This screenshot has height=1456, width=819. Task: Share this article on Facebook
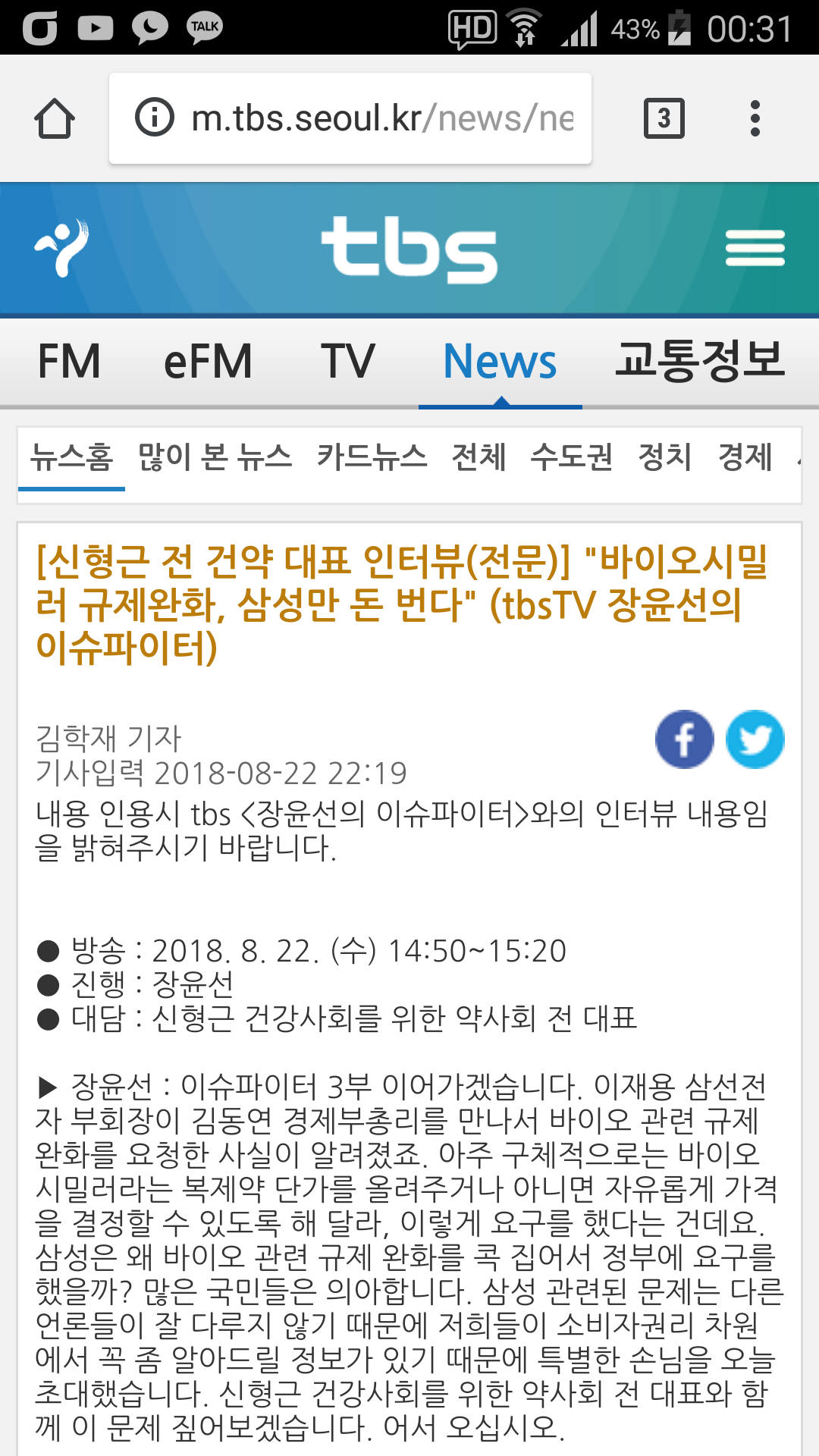pos(684,739)
